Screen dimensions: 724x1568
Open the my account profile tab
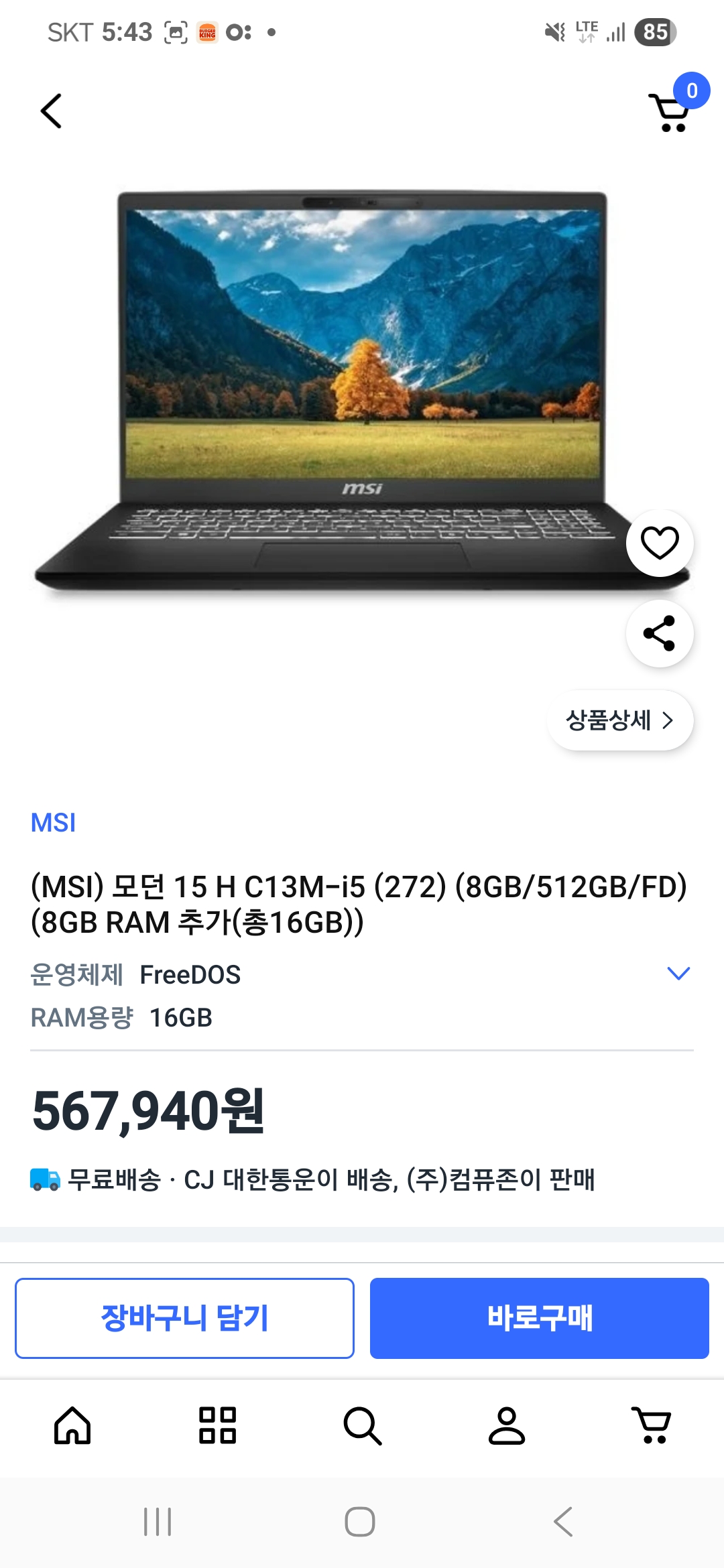[x=507, y=1425]
